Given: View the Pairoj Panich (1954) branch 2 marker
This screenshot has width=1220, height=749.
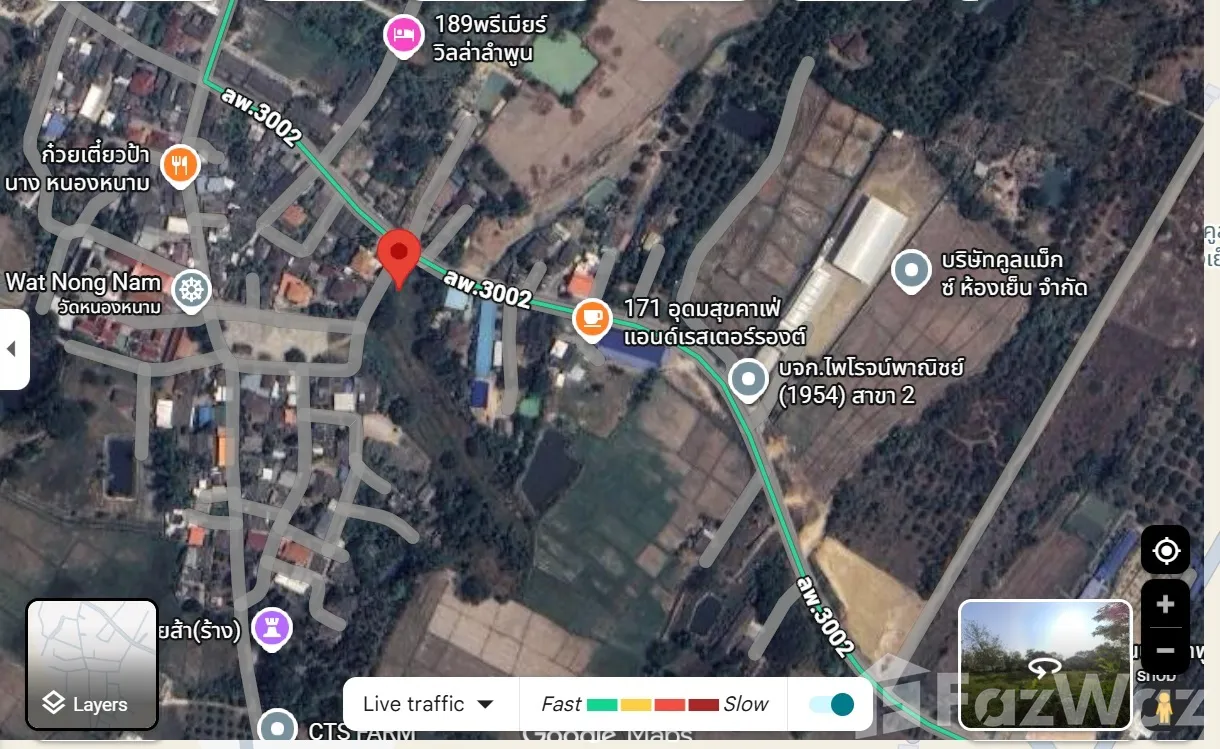Looking at the screenshot, I should [748, 380].
